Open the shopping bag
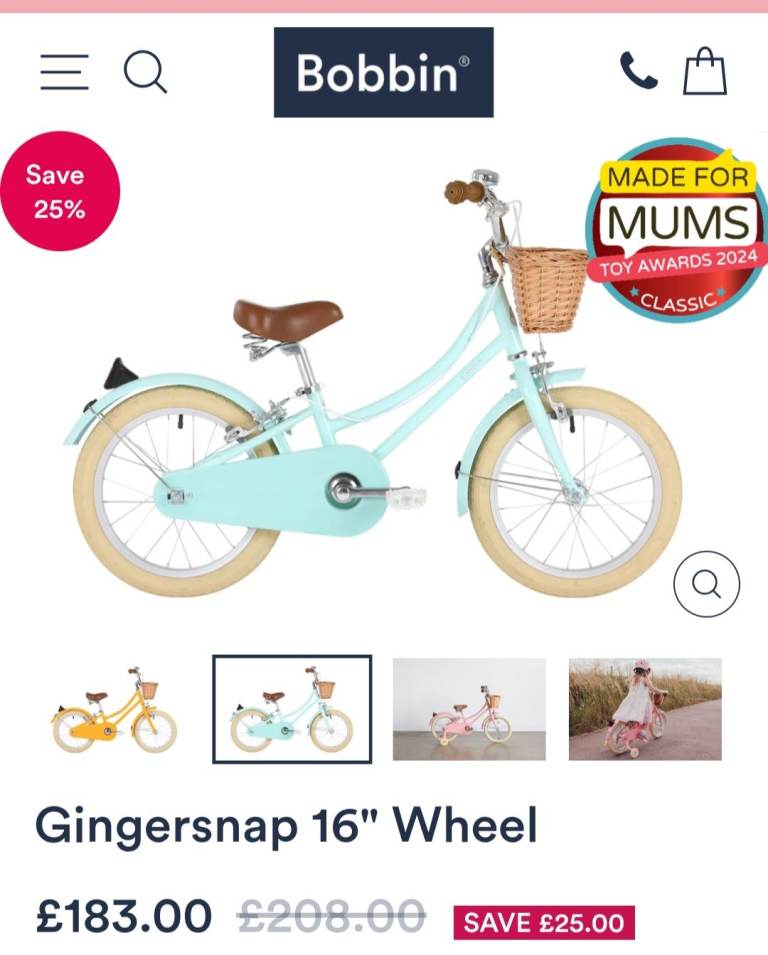This screenshot has height=955, width=768. tap(704, 72)
